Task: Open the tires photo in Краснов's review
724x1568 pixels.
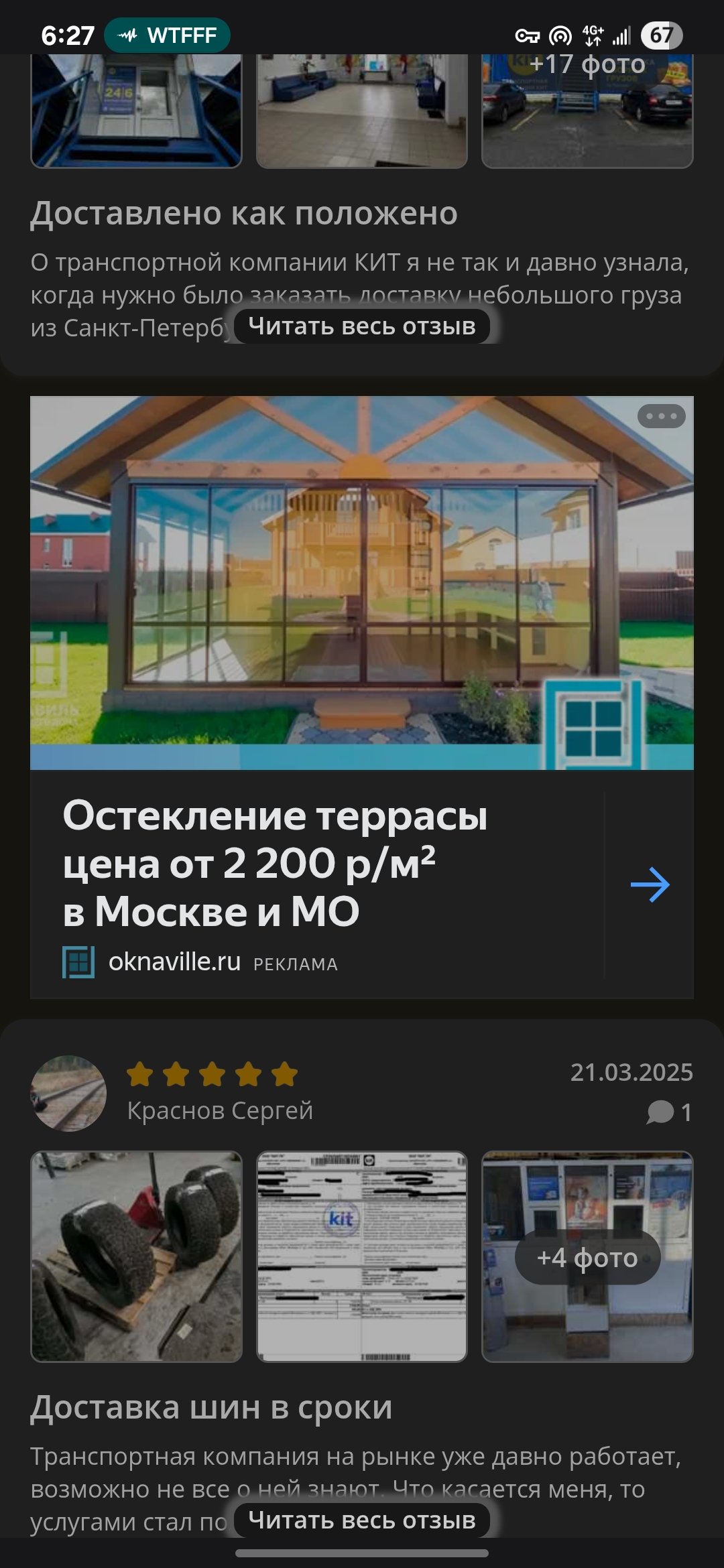Action: 137,1256
